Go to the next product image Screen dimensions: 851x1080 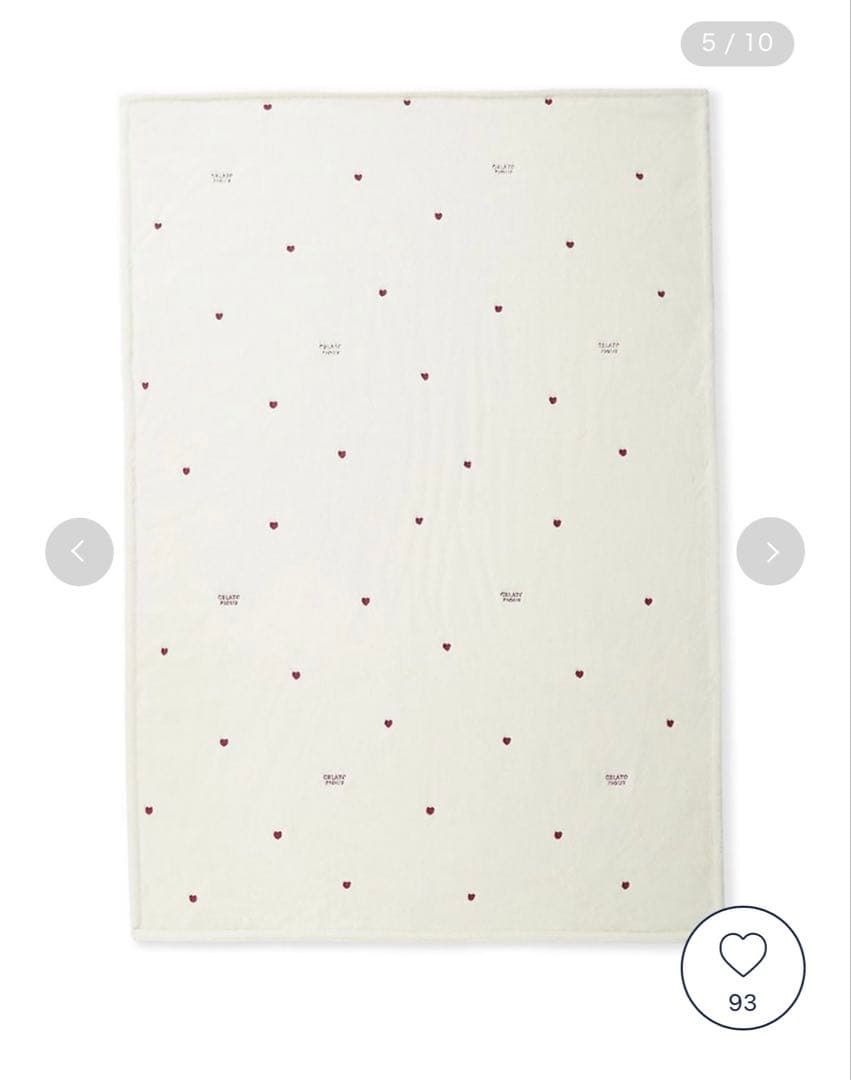[770, 551]
